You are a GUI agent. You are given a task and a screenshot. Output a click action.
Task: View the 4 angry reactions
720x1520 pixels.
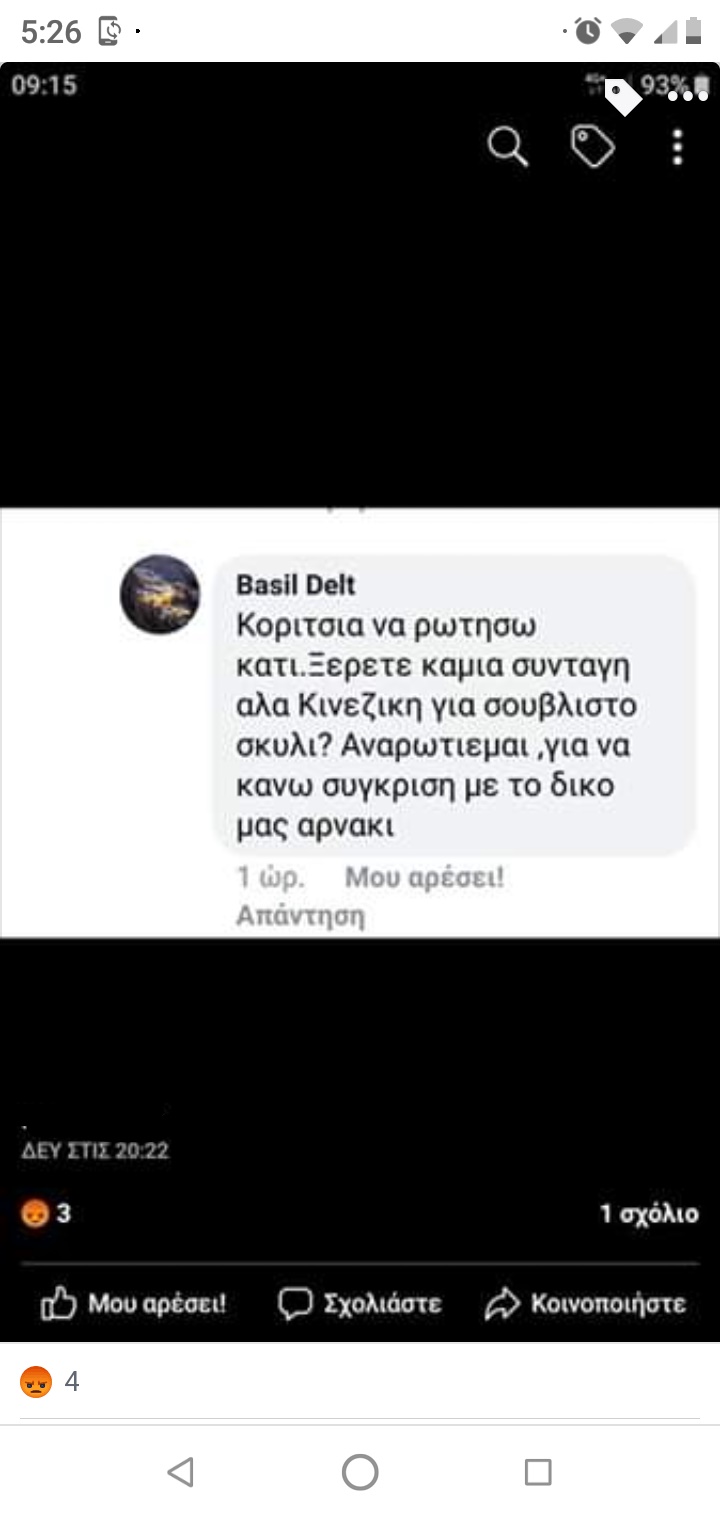(49, 1382)
